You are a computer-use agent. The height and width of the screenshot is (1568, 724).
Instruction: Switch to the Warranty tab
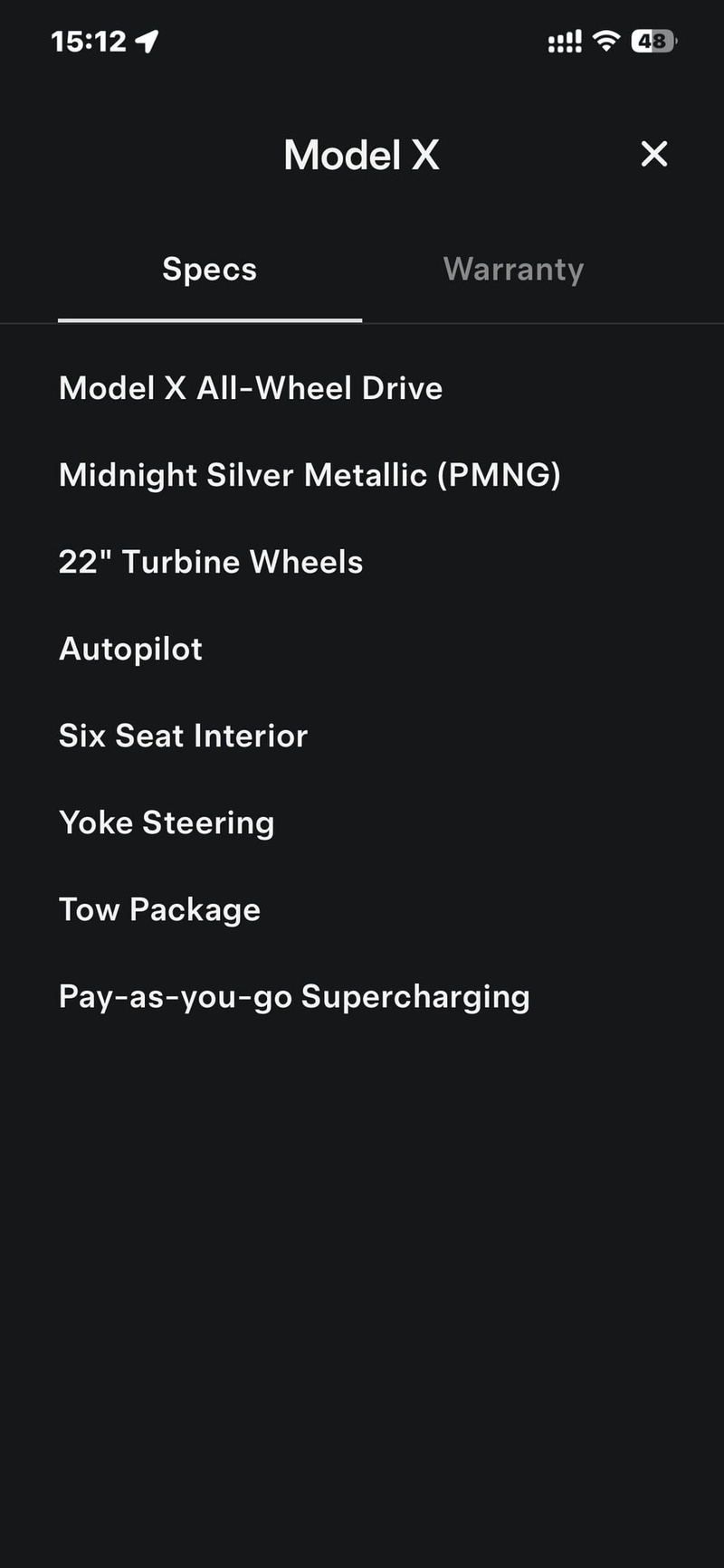coord(513,270)
